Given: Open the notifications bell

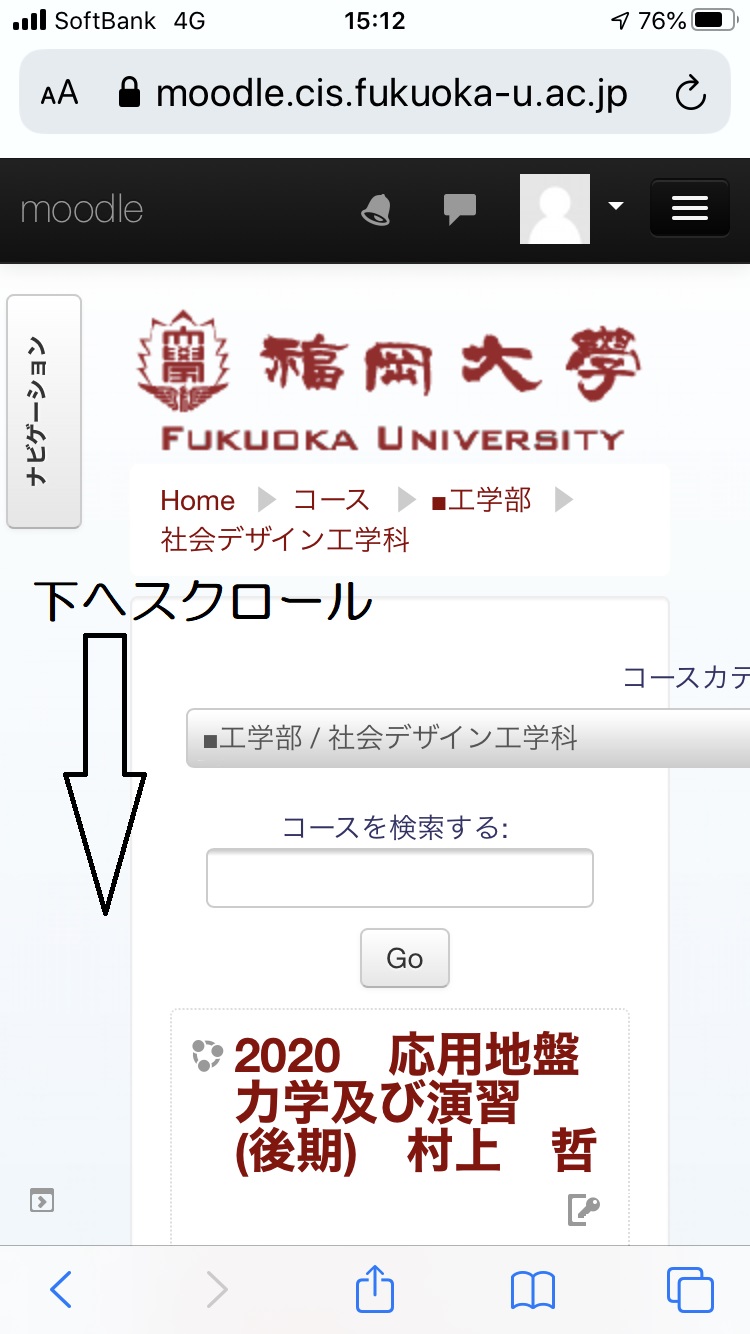Looking at the screenshot, I should click(376, 209).
